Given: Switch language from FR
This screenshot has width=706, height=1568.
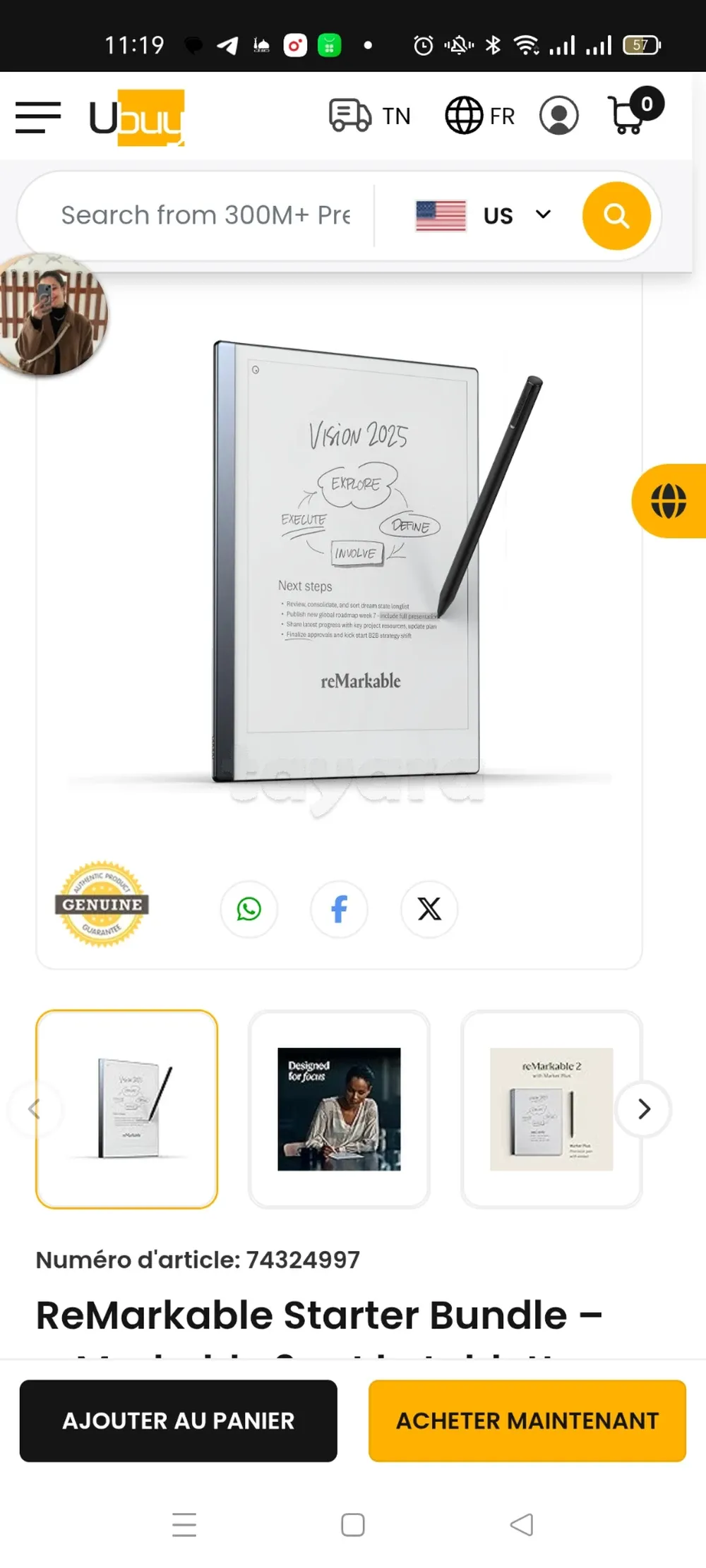Looking at the screenshot, I should (480, 116).
